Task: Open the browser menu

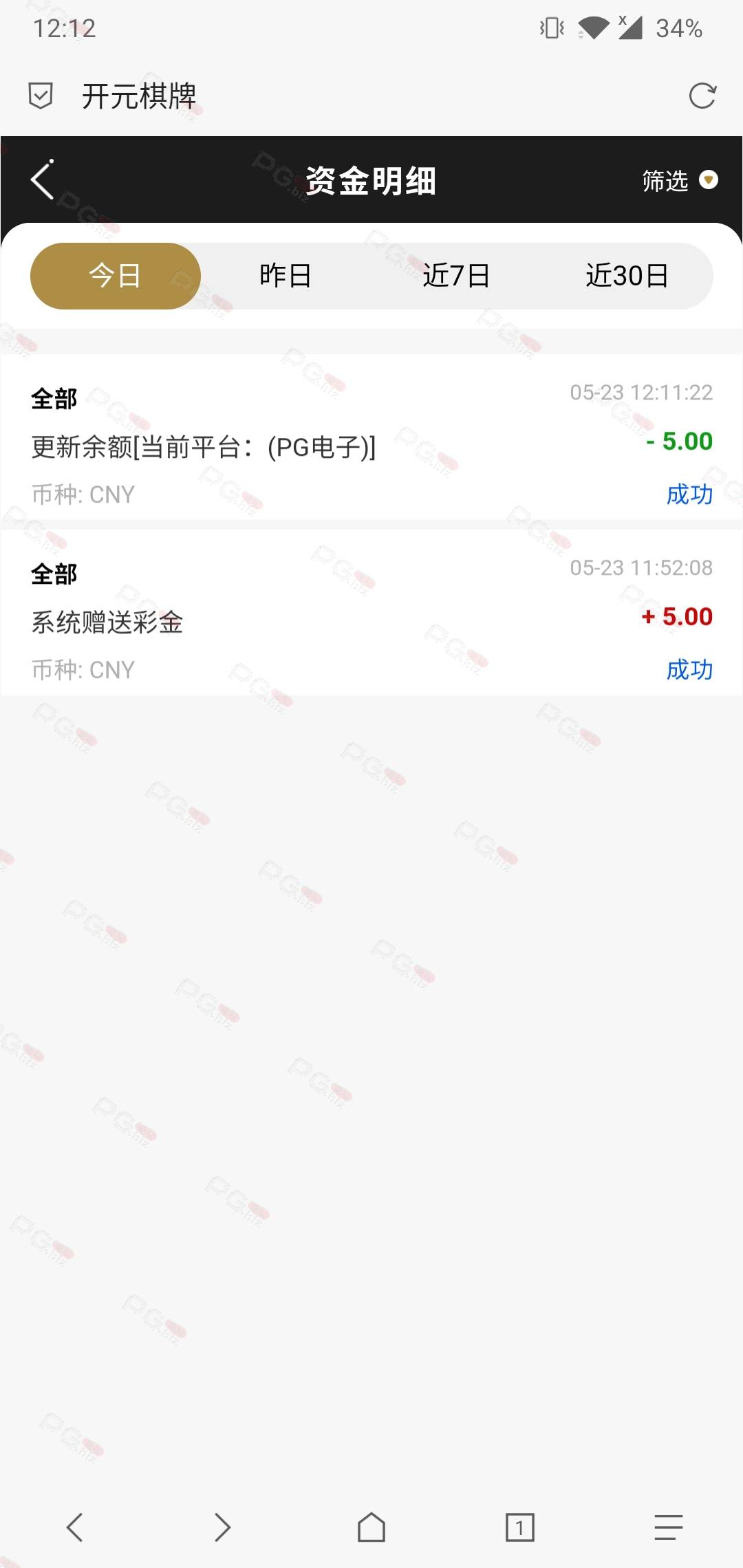Action: [668, 1527]
